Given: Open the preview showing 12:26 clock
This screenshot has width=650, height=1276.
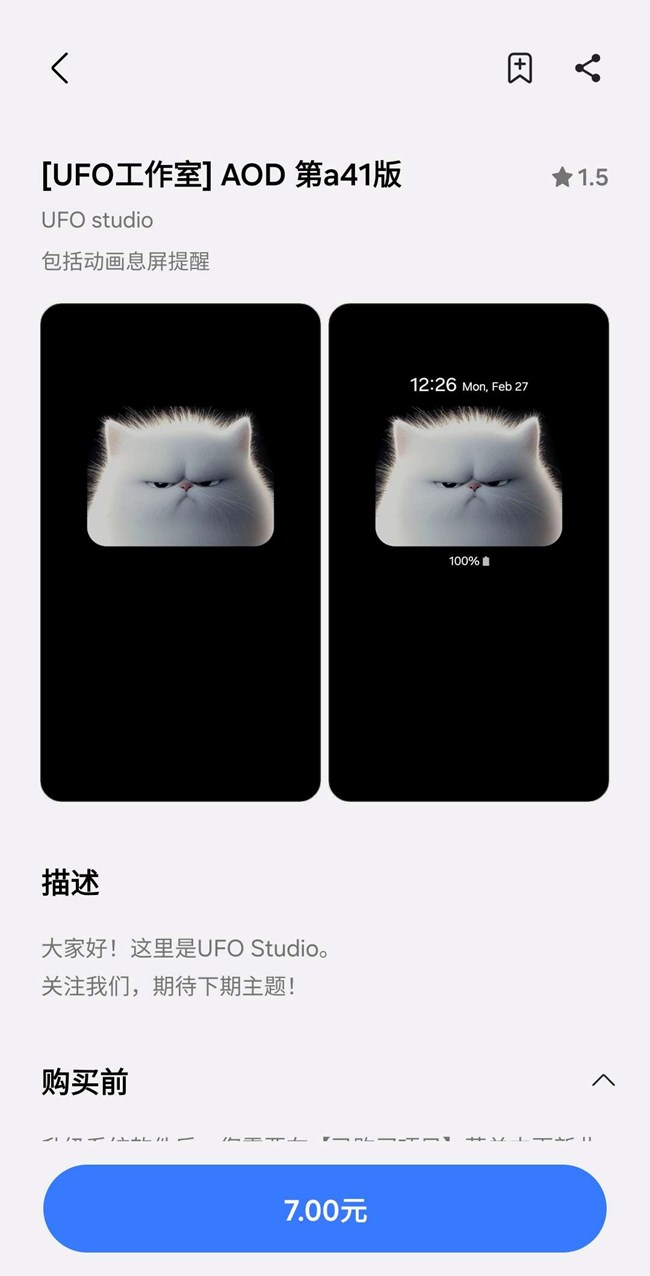Looking at the screenshot, I should 468,552.
